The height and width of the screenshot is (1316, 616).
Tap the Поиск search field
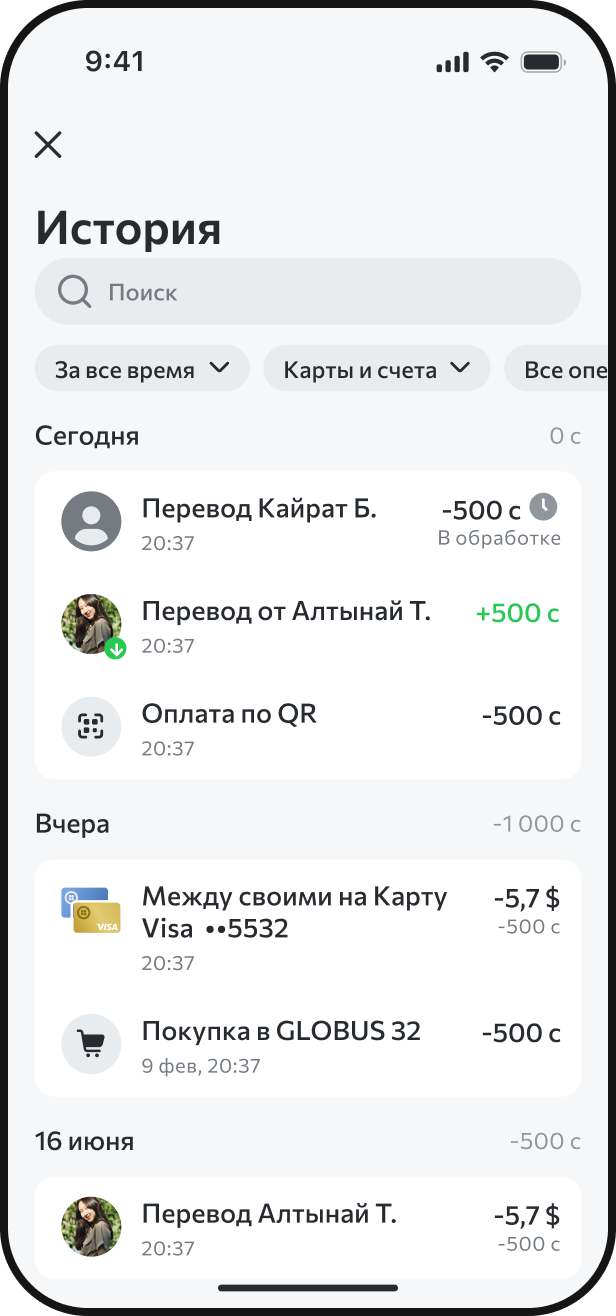(x=308, y=292)
